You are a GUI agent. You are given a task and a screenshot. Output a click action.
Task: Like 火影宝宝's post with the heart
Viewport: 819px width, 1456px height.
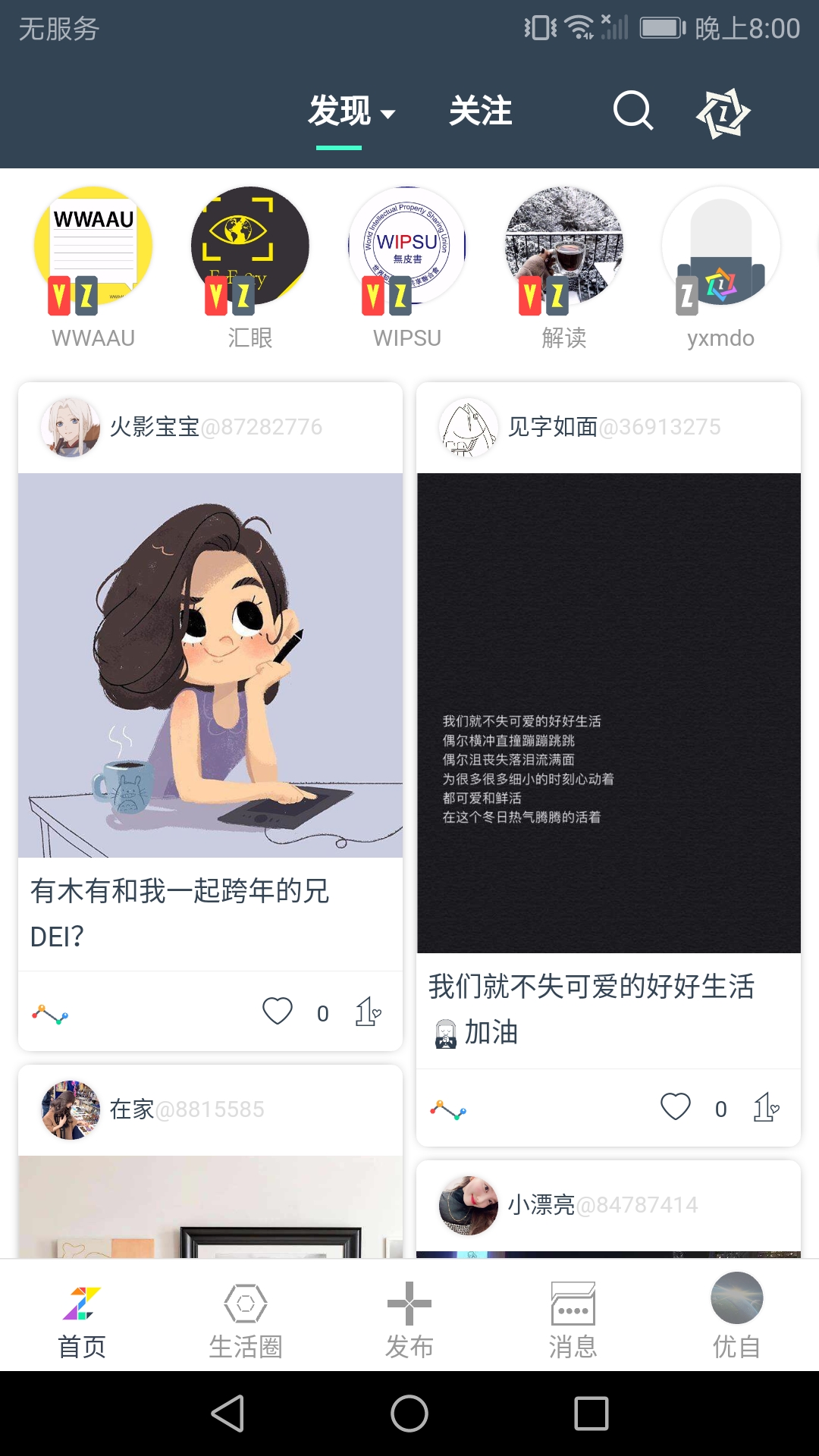point(278,1011)
